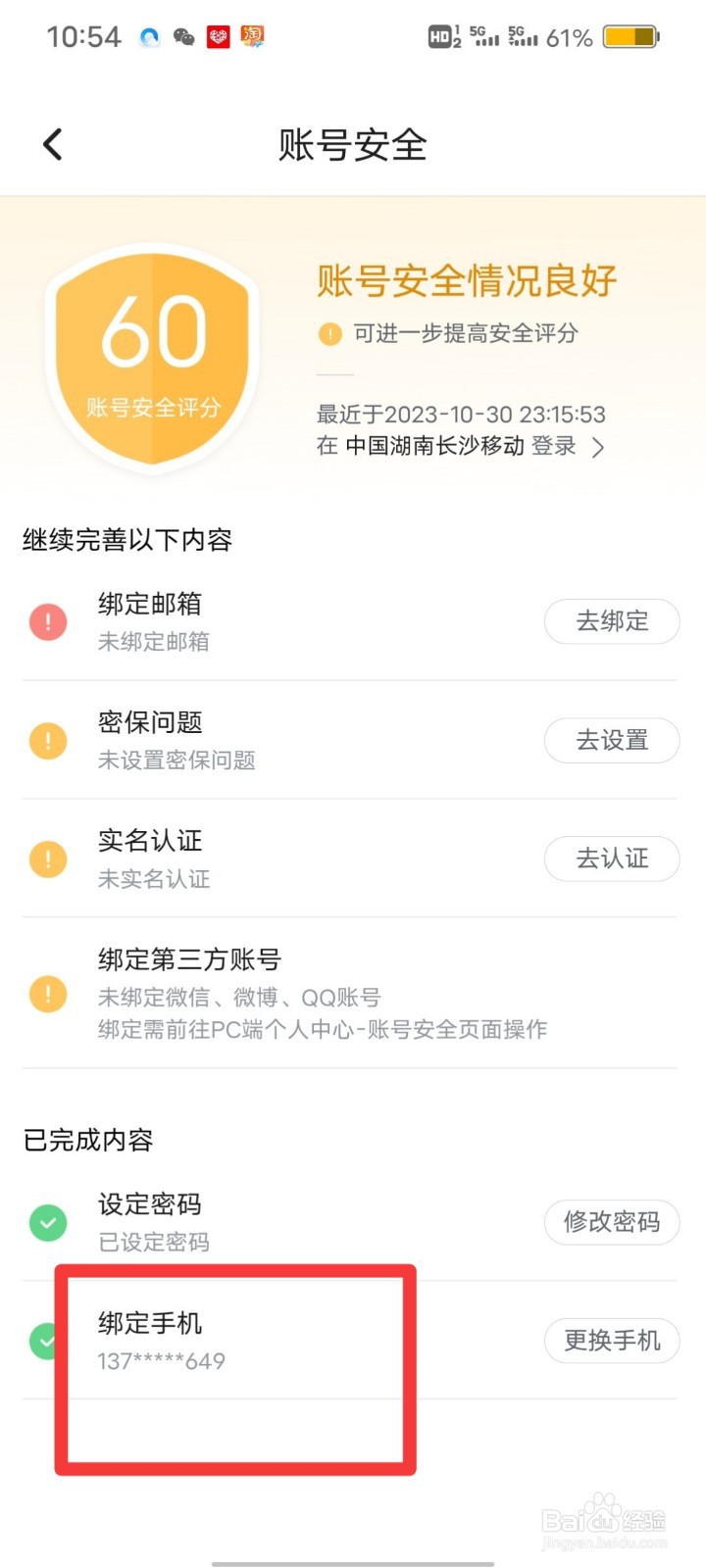Tap 去绑定 to bind an email
The height and width of the screenshot is (1568, 706).
[612, 621]
